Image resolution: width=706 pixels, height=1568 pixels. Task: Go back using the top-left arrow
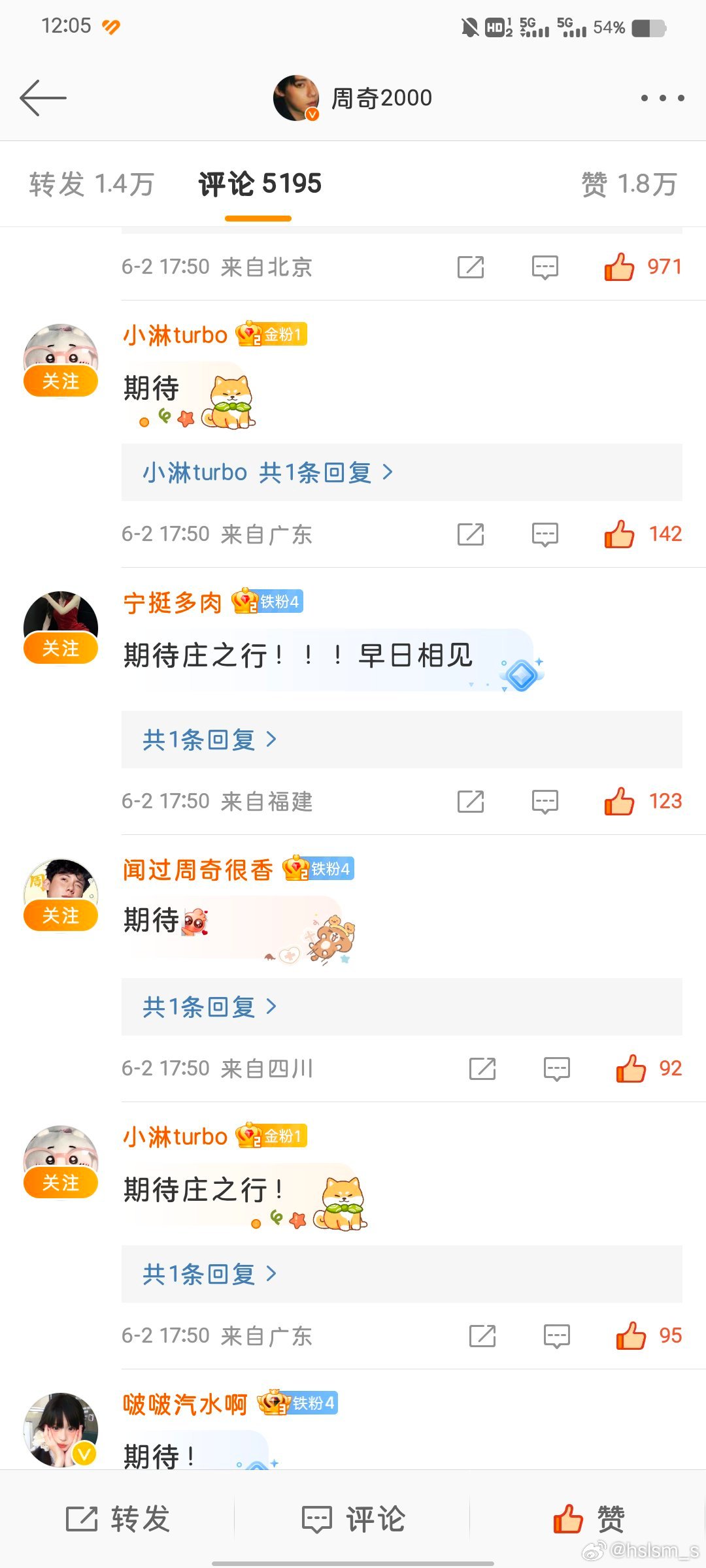[x=43, y=98]
